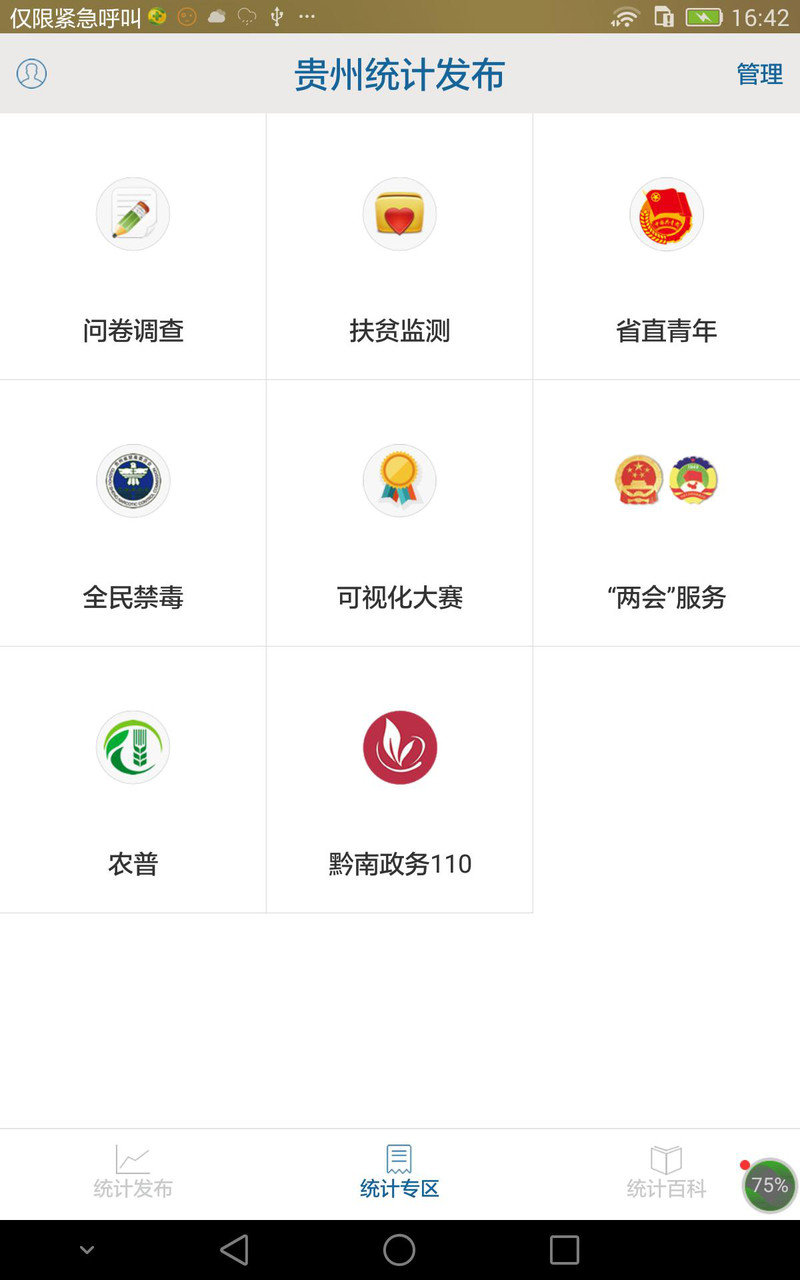This screenshot has width=800, height=1280.
Task: Tap the 75% circular battery indicator
Action: click(767, 1185)
